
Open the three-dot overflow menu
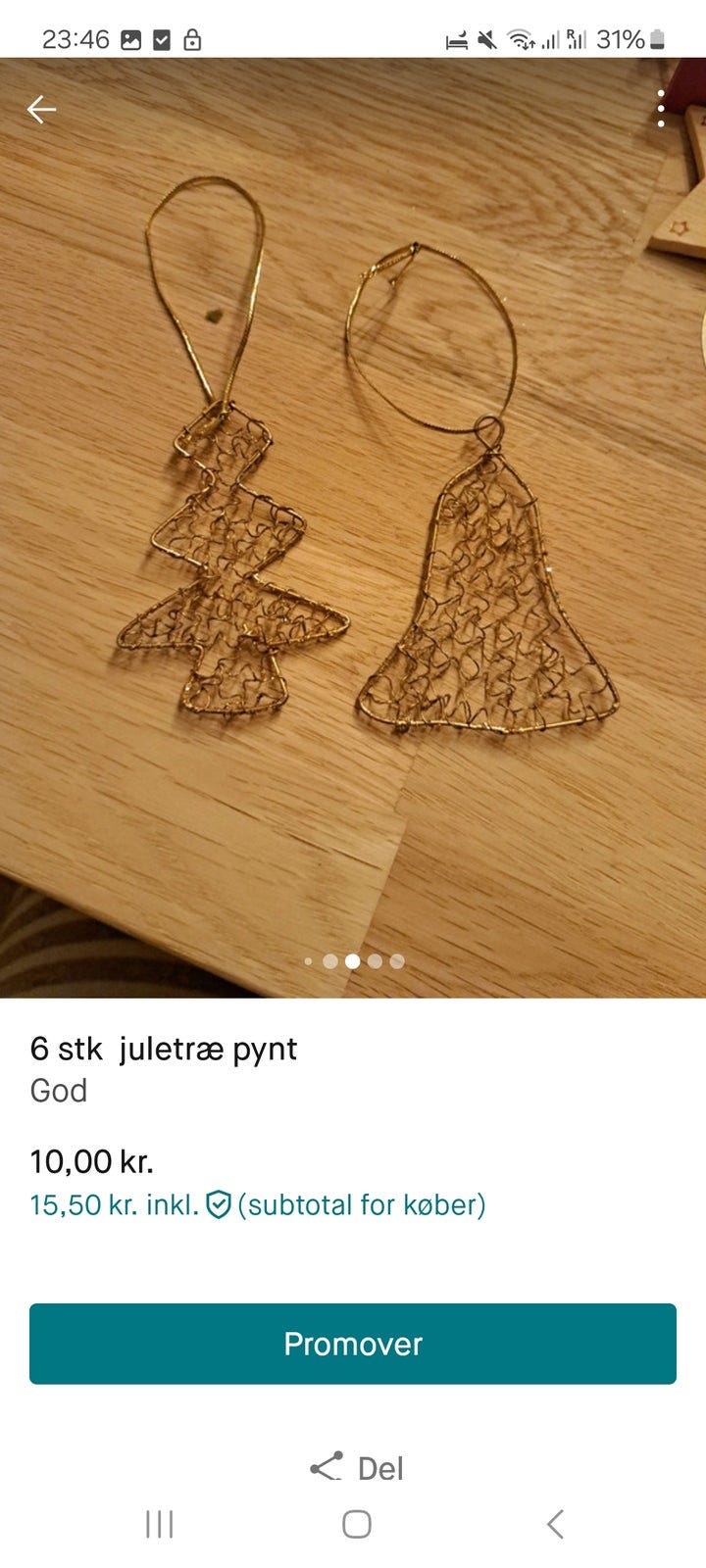pyautogui.click(x=662, y=109)
